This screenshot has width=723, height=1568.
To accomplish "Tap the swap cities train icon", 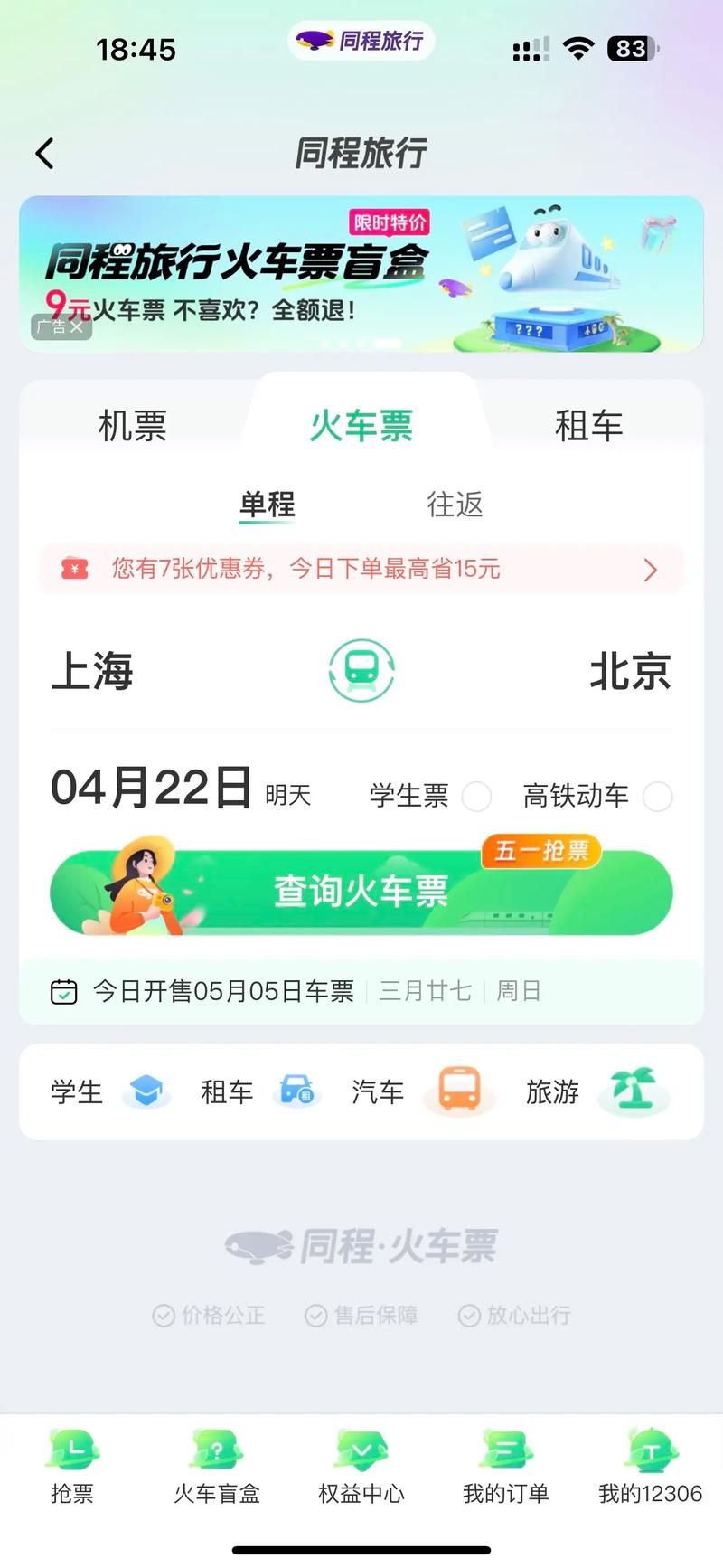I will click(361, 670).
